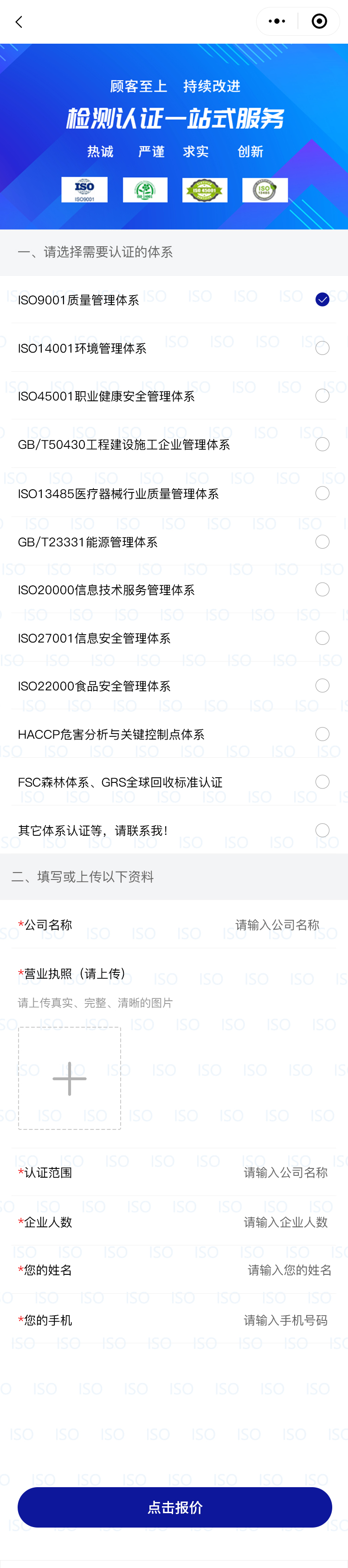Select GB/T23331能源管理体系
Screen dimensions: 348x1568
tap(322, 542)
